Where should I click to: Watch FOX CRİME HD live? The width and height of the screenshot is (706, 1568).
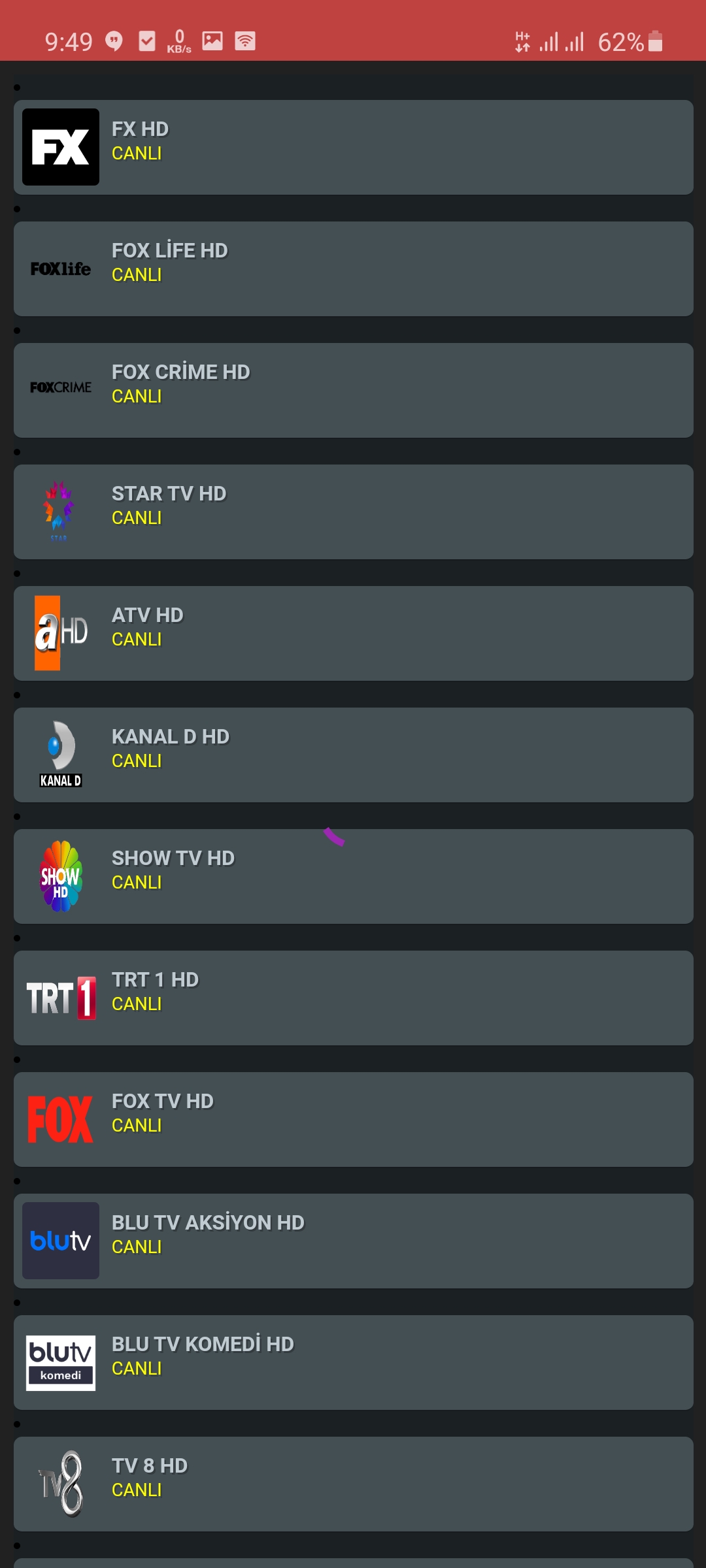point(353,390)
